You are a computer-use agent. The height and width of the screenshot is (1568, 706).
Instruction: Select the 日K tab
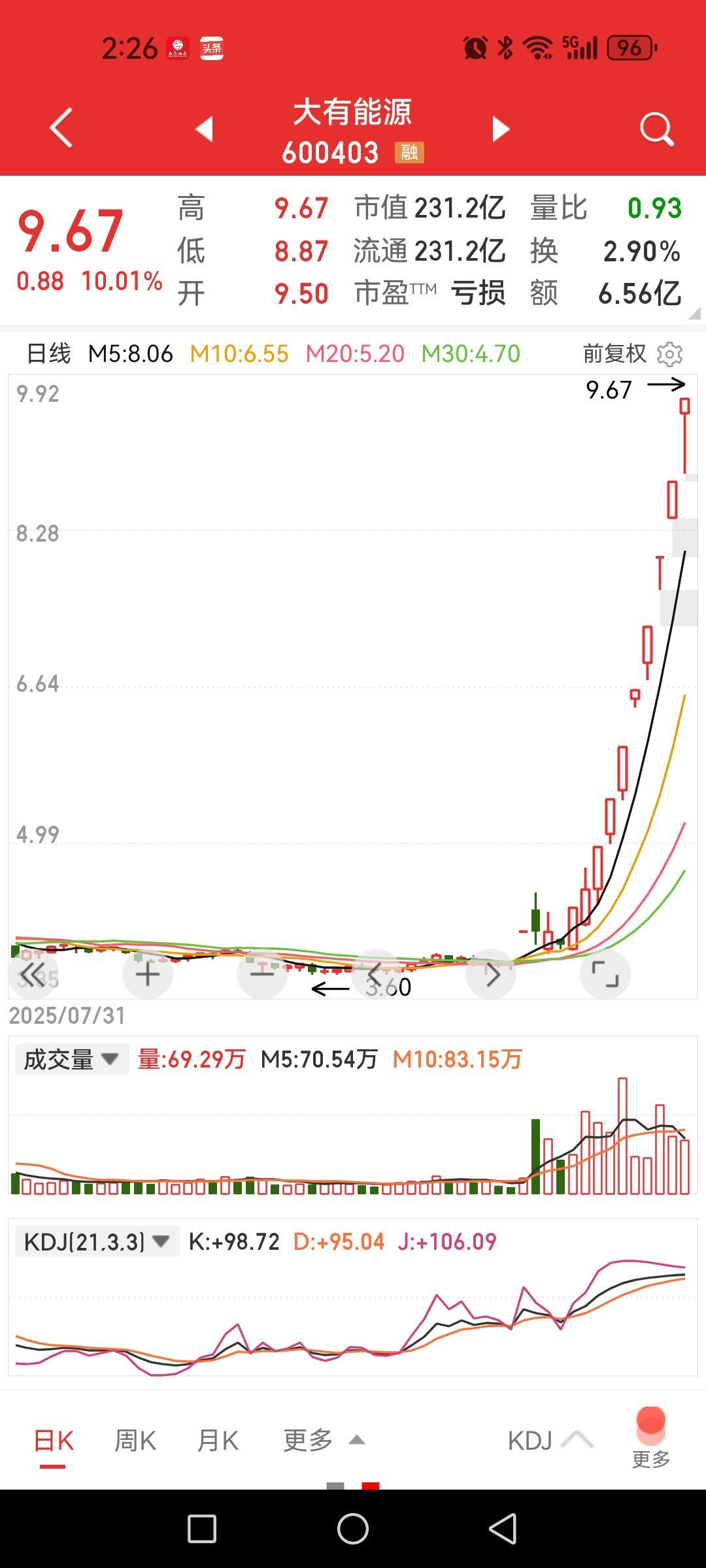[x=54, y=1441]
